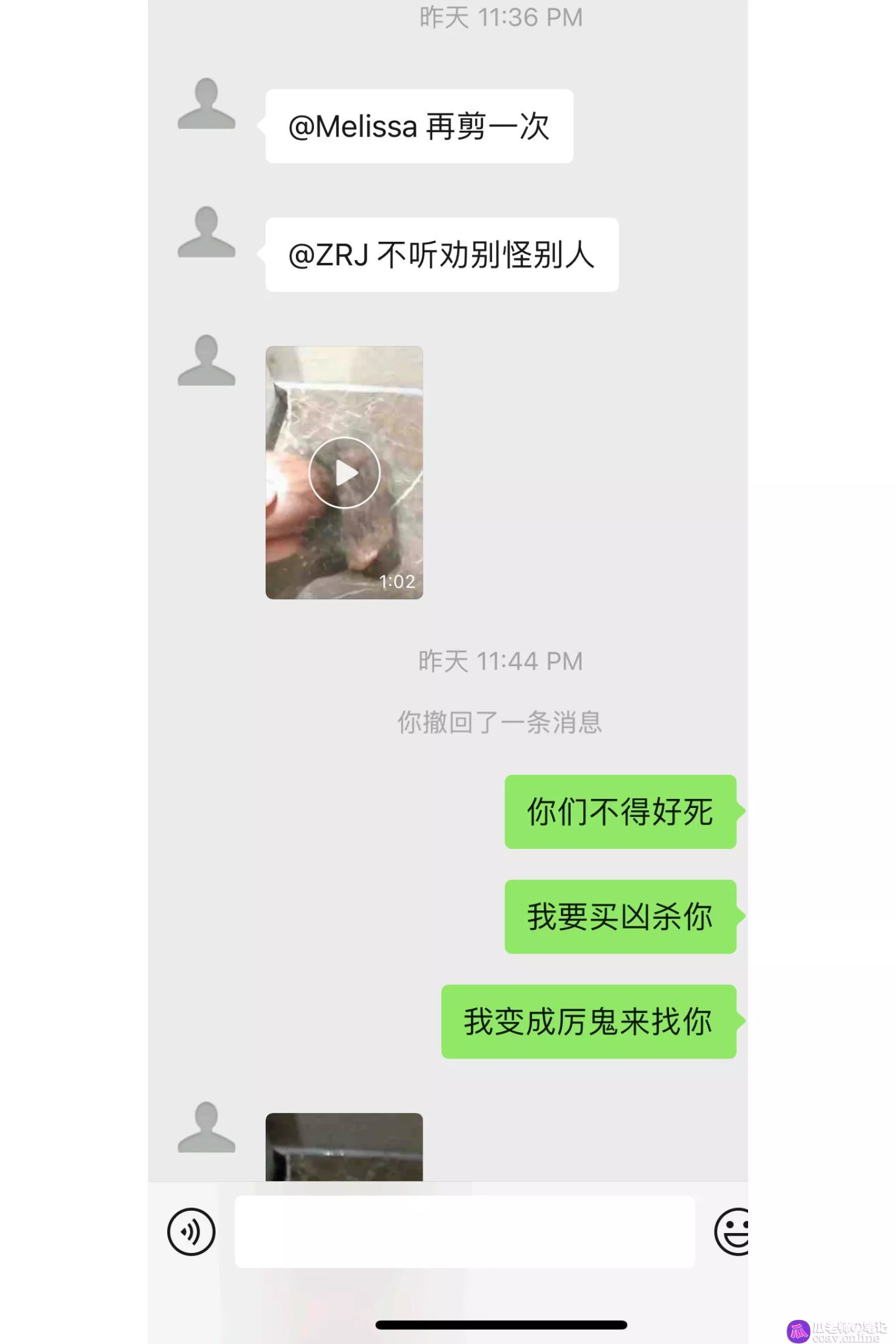Tap the voice message icon
Viewport: 896px width, 1344px height.
click(191, 1231)
